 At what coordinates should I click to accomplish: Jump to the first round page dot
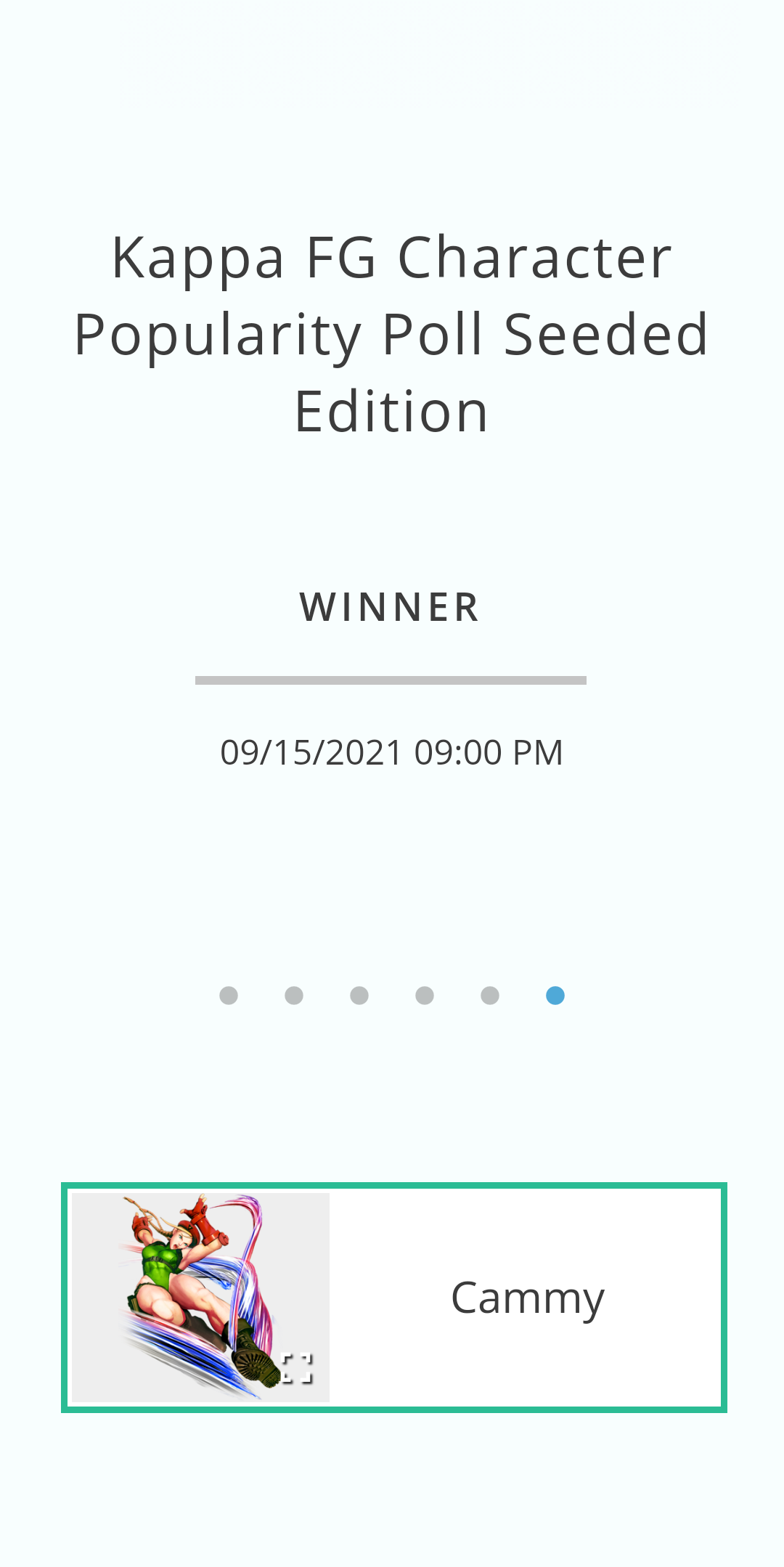(x=229, y=996)
